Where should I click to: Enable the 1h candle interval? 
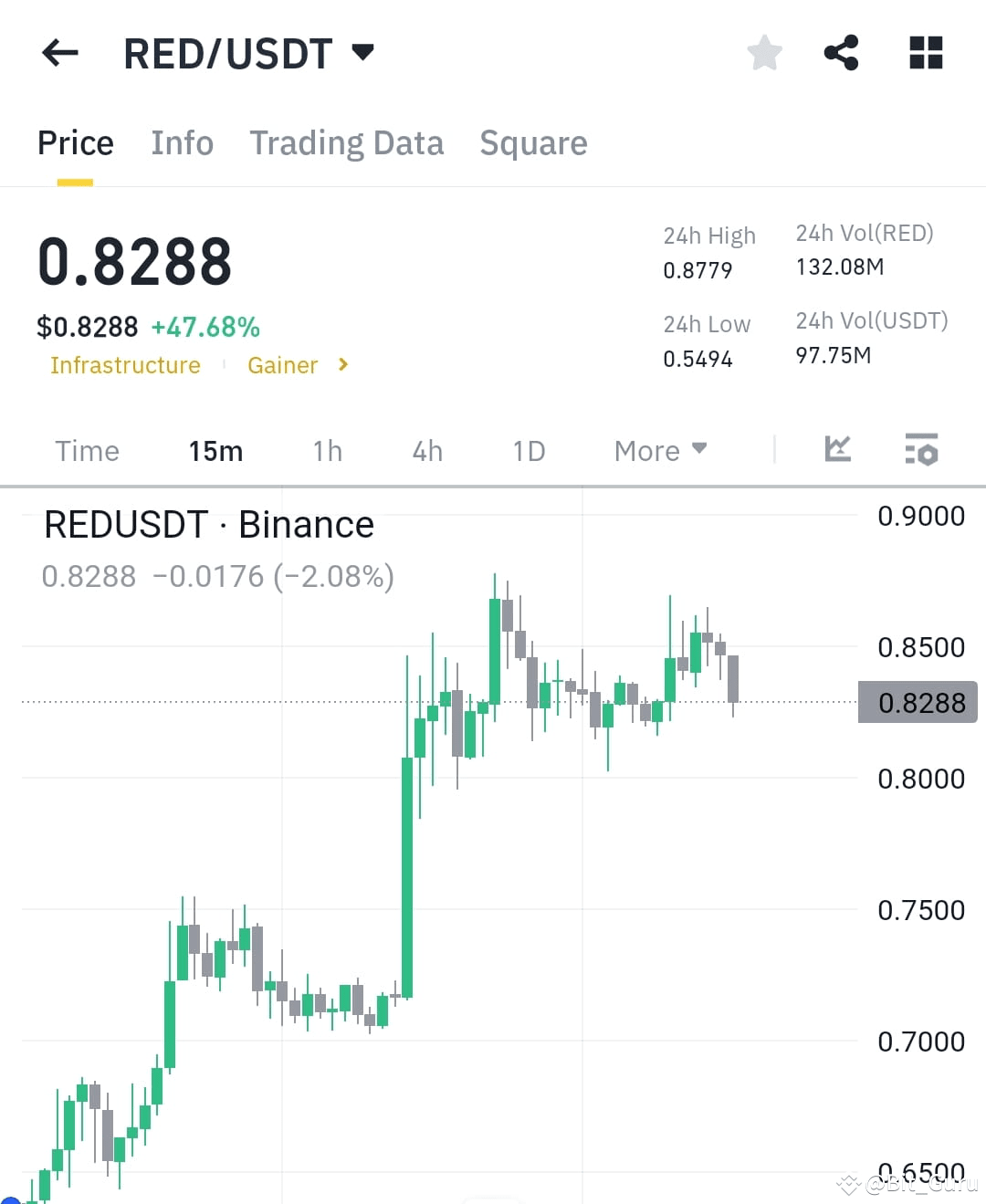(x=327, y=450)
